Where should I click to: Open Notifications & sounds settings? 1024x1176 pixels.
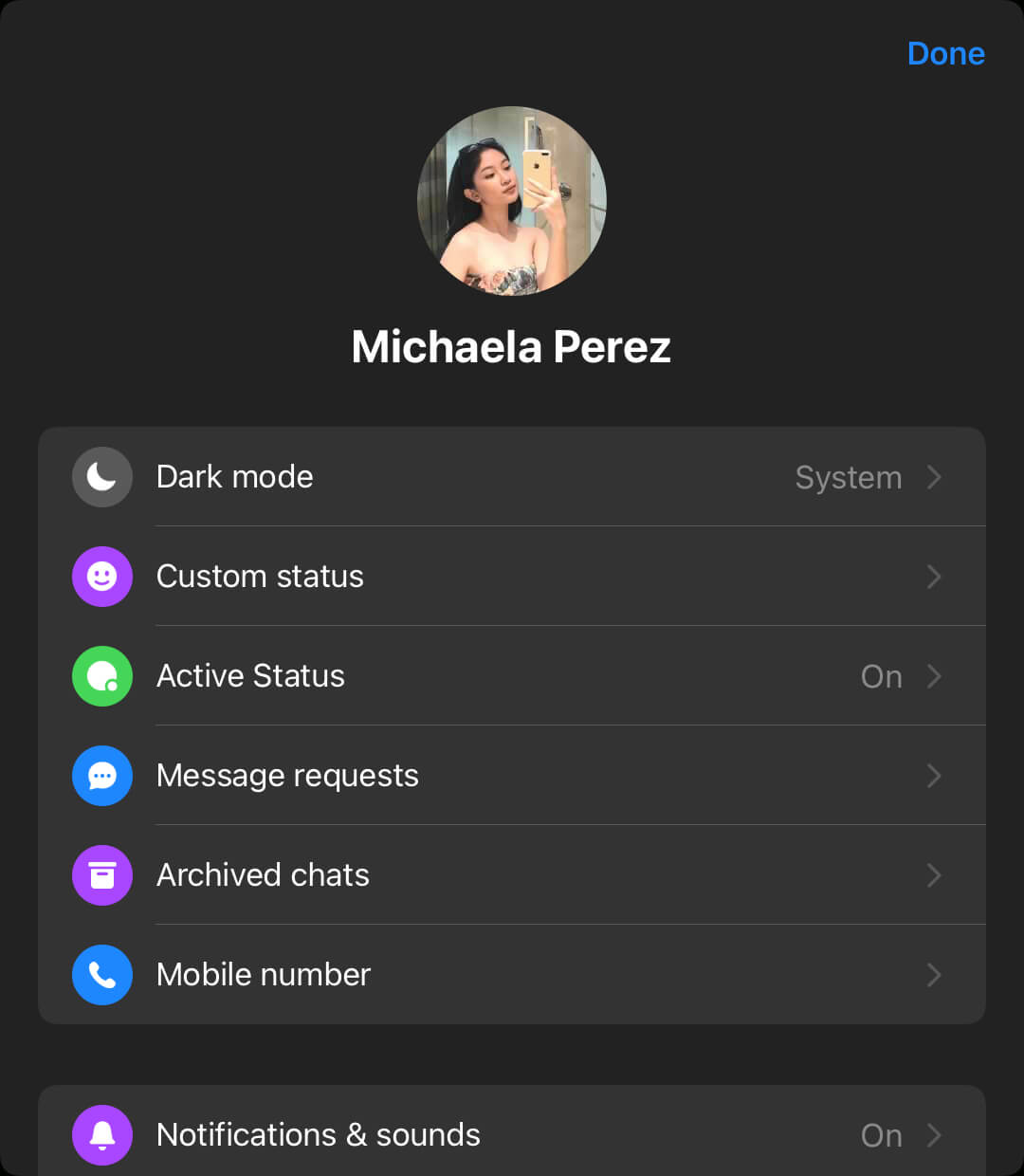(512, 1134)
